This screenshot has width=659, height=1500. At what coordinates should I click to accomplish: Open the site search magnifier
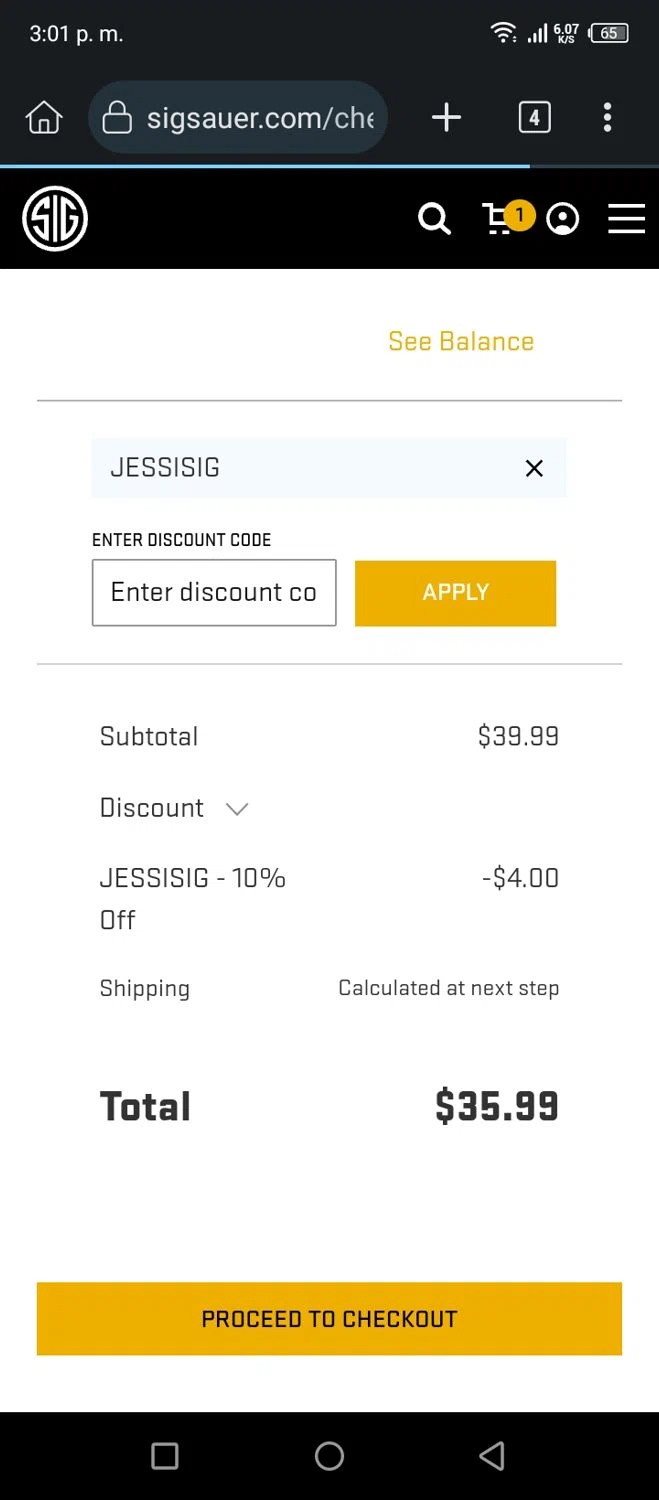434,218
